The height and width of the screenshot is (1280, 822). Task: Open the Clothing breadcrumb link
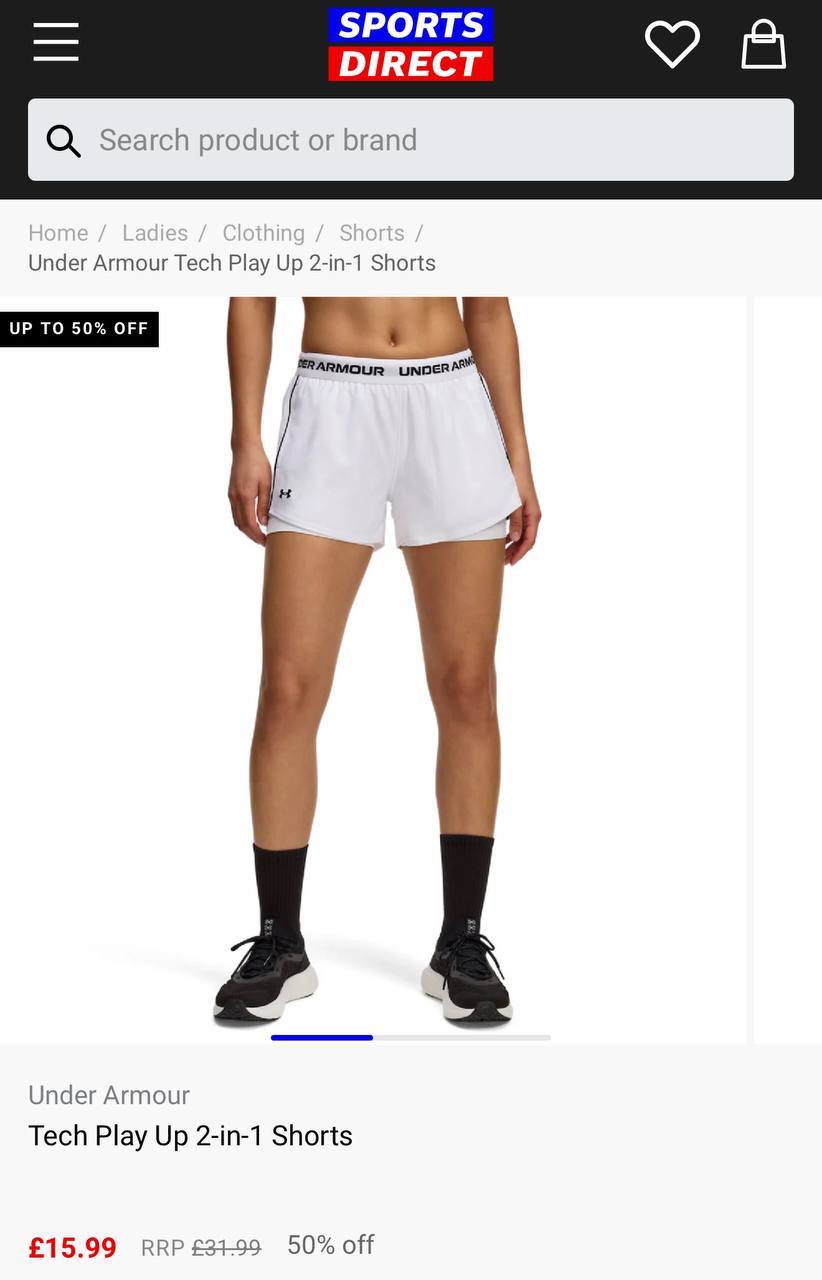263,233
